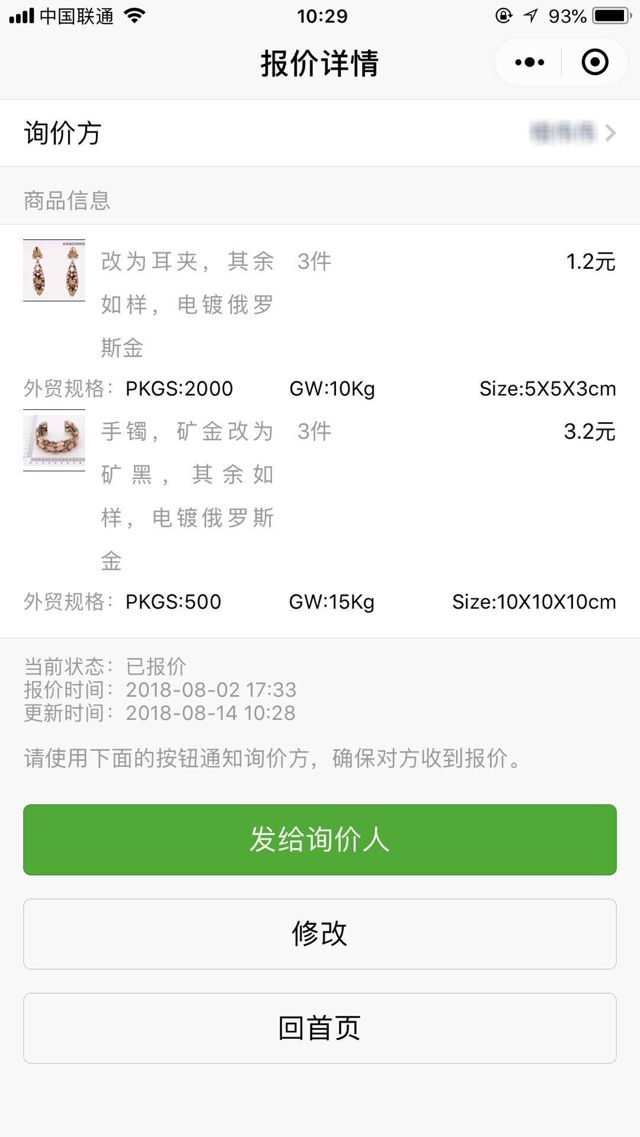Open the 询价方 row details
Image resolution: width=640 pixels, height=1137 pixels.
(x=320, y=133)
